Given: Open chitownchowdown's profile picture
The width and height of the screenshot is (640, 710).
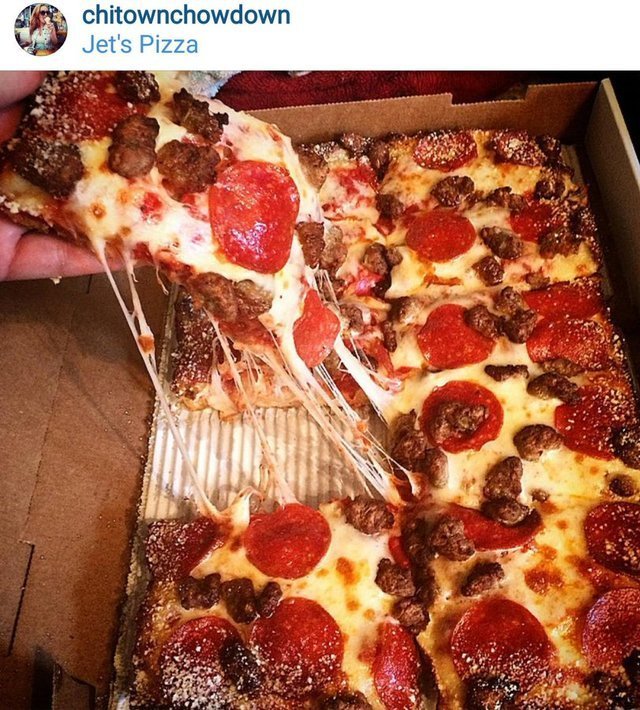Looking at the screenshot, I should coord(40,30).
